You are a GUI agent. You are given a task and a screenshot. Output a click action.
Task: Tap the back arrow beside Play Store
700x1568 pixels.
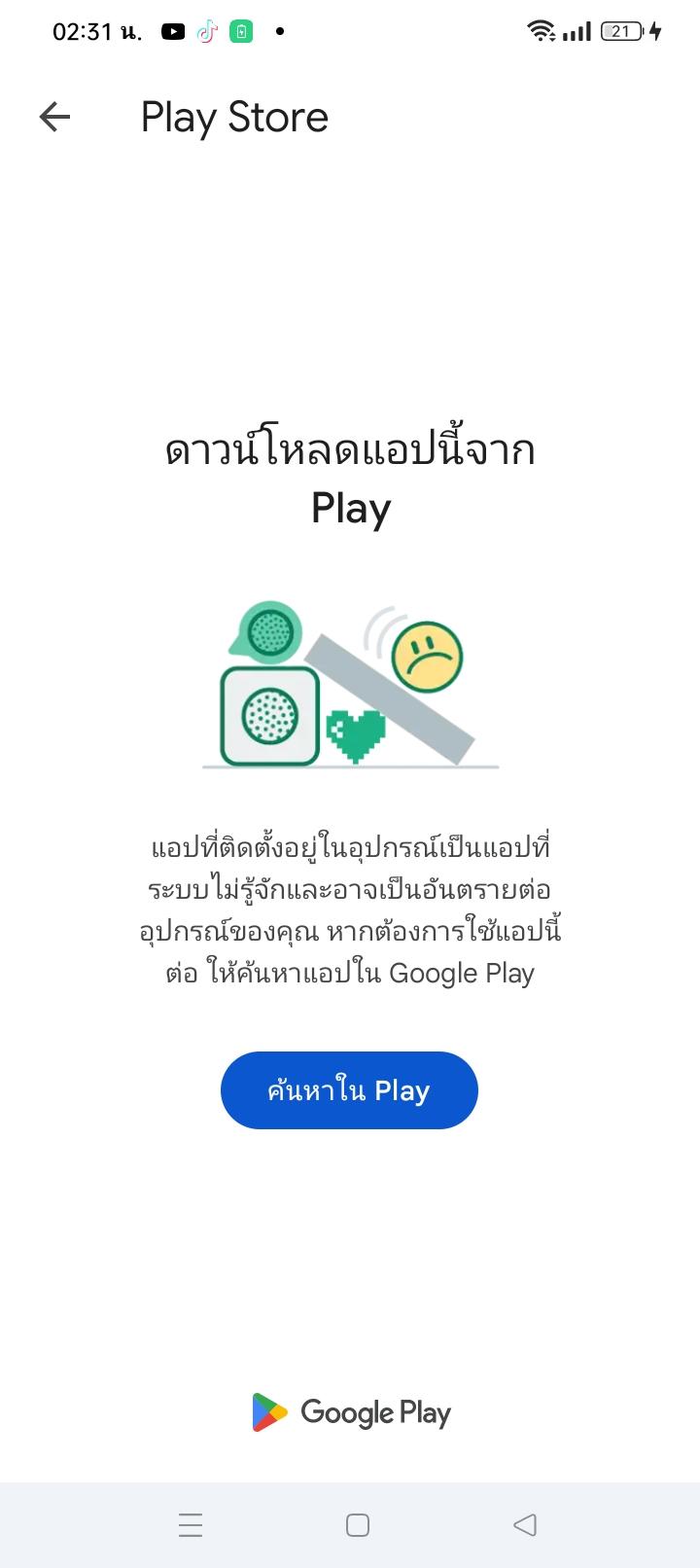click(x=54, y=118)
